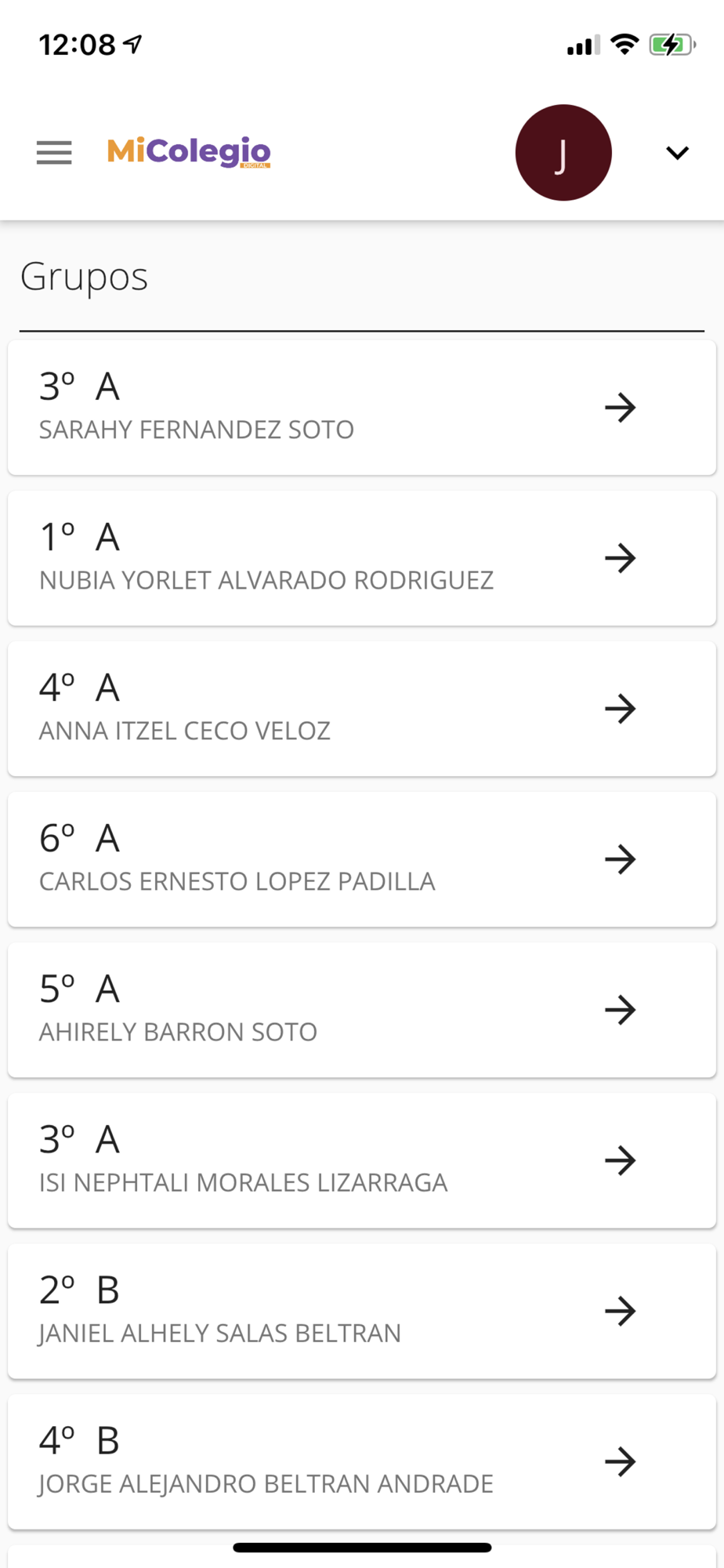724x1568 pixels.
Task: View 4° A group of Anna Itzel Ceco Veloz
Action: tap(361, 708)
